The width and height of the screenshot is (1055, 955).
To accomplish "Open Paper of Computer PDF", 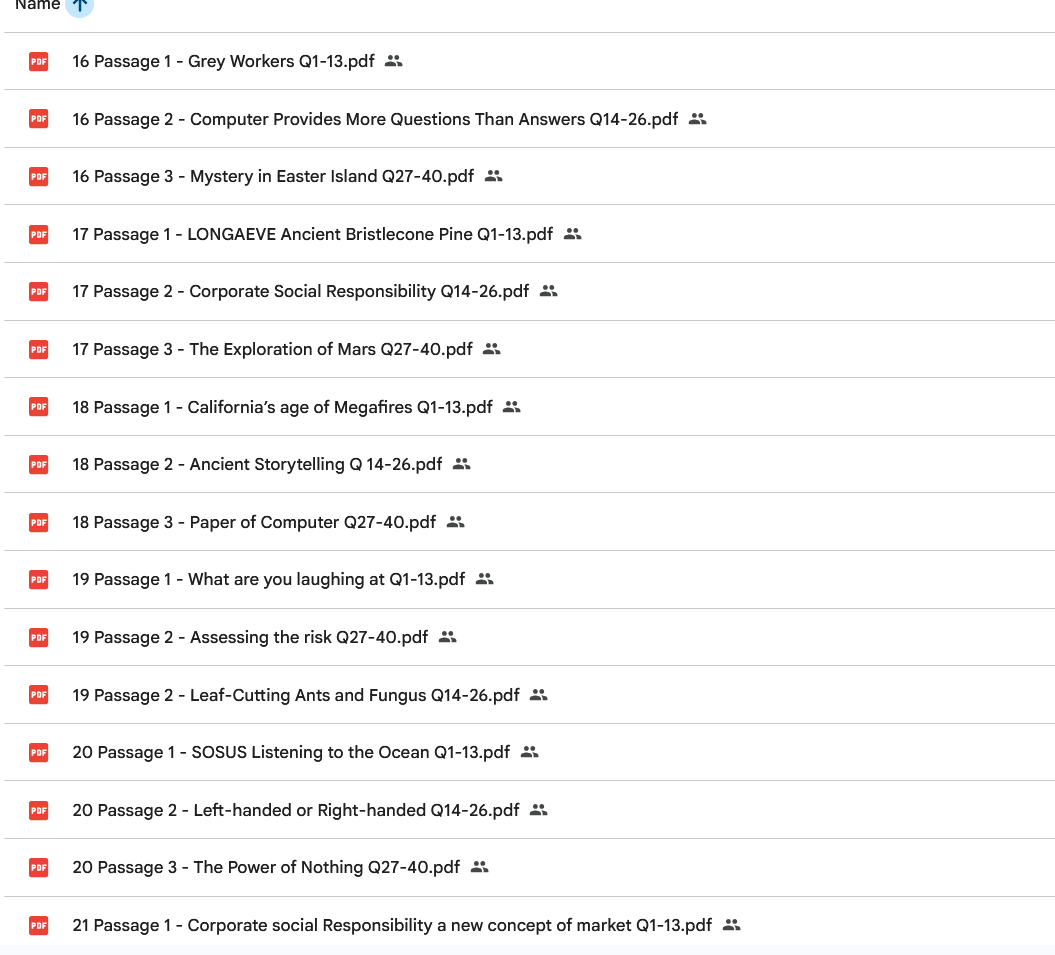I will [x=254, y=523].
